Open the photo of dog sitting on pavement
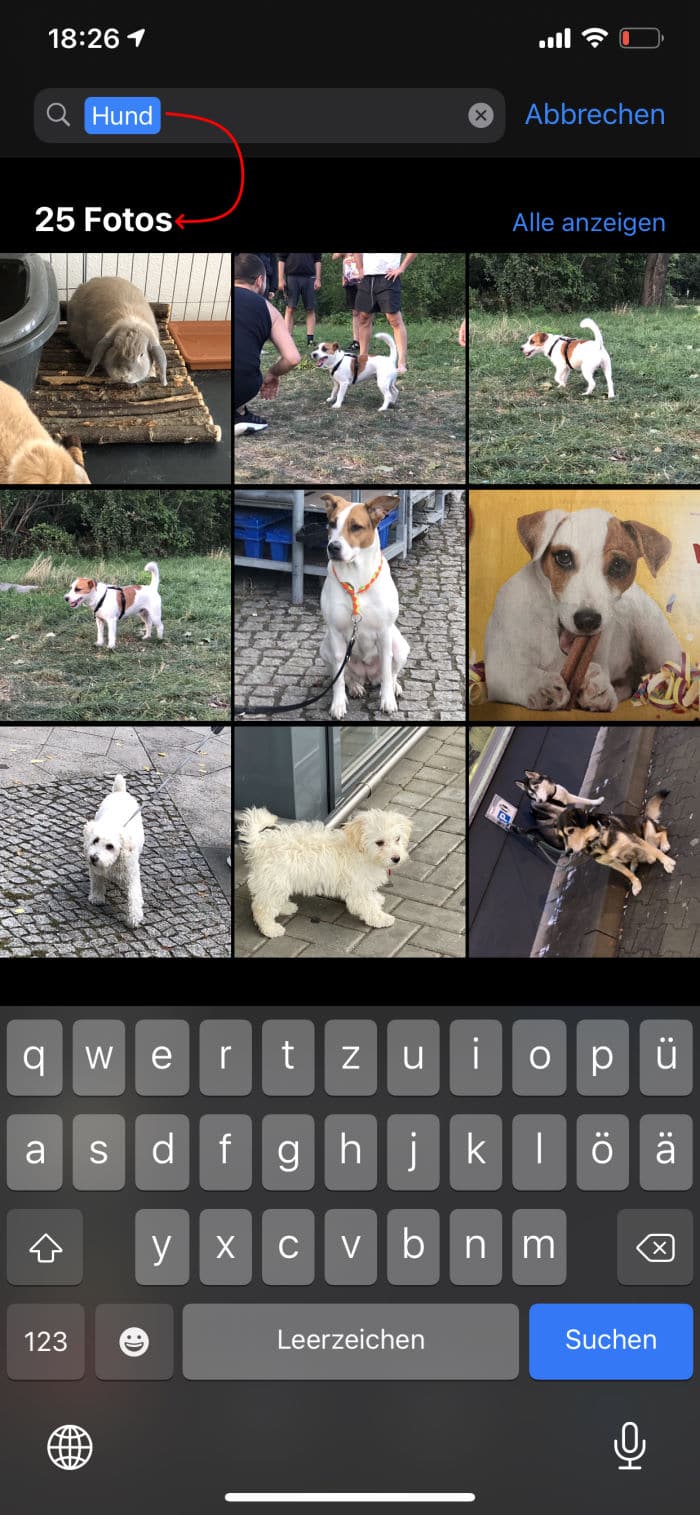Image resolution: width=700 pixels, height=1515 pixels. point(349,604)
